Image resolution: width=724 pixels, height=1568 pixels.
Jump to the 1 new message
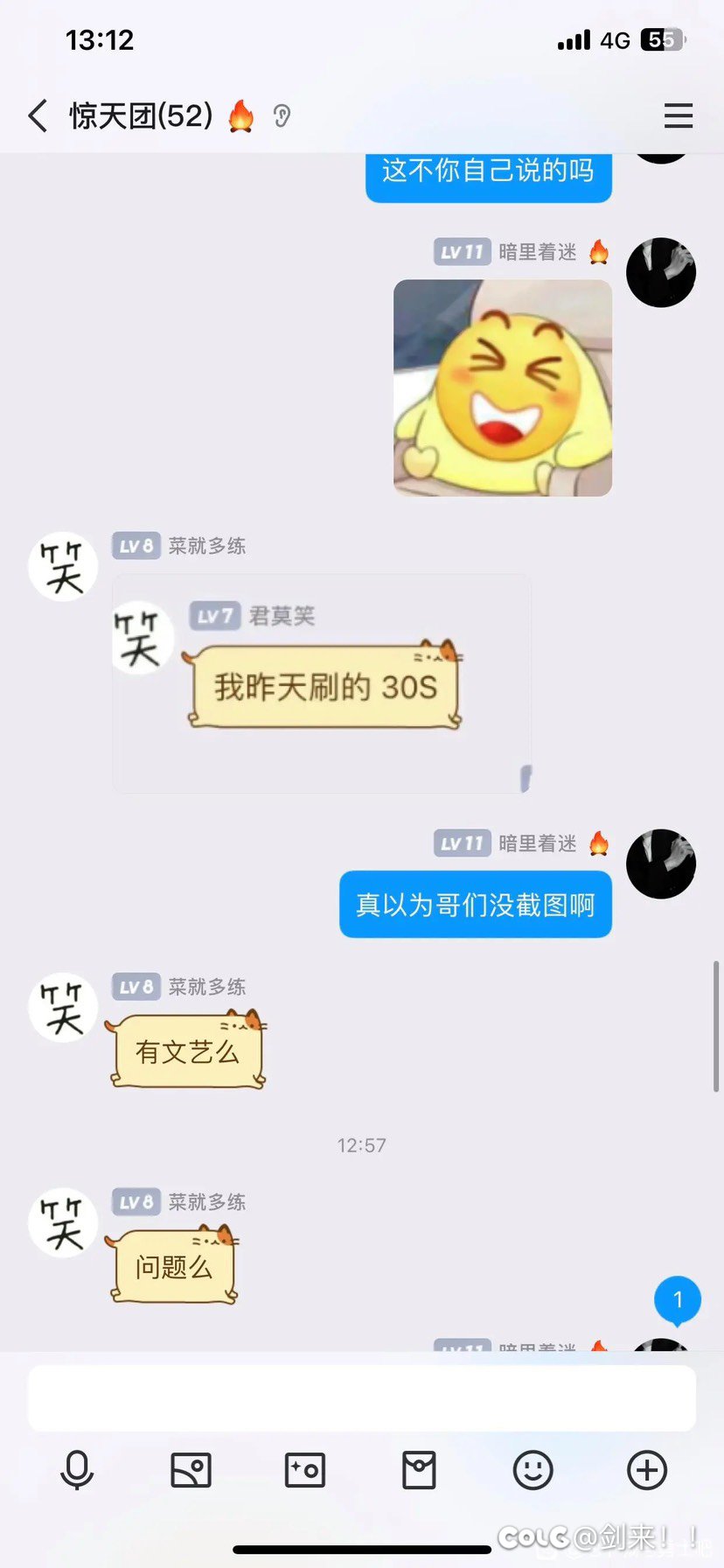point(678,1299)
